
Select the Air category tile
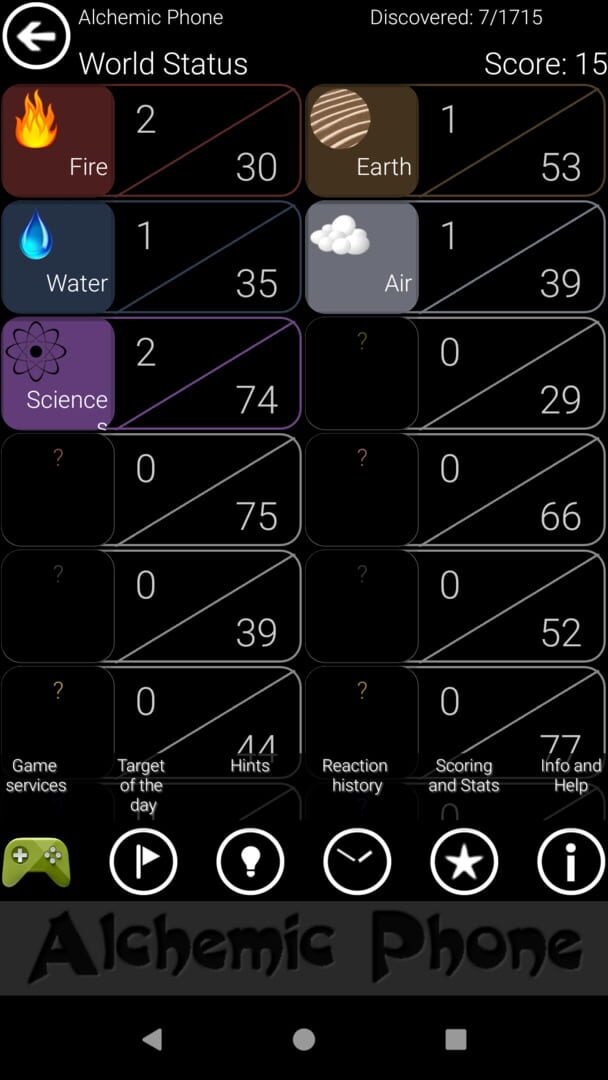361,257
